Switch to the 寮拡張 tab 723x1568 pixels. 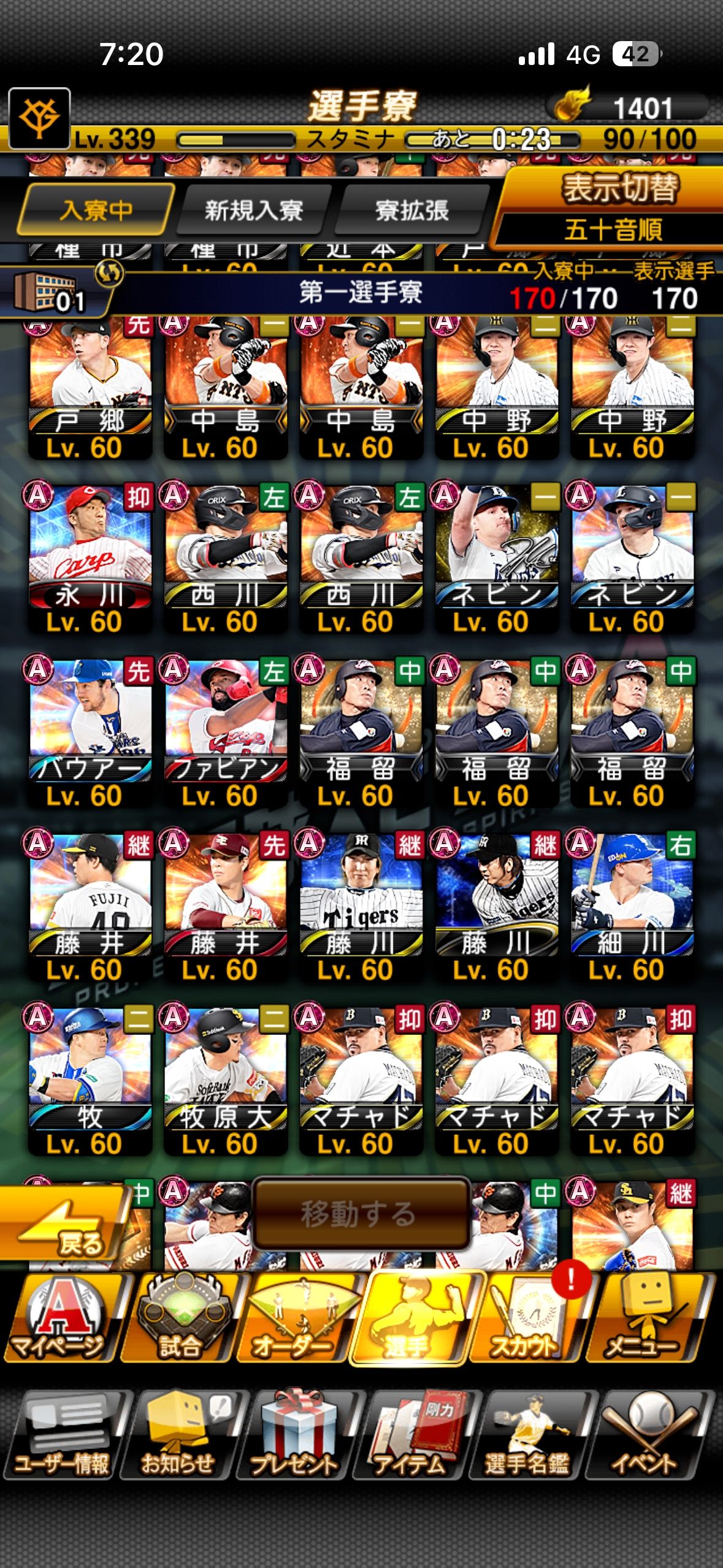pyautogui.click(x=411, y=211)
